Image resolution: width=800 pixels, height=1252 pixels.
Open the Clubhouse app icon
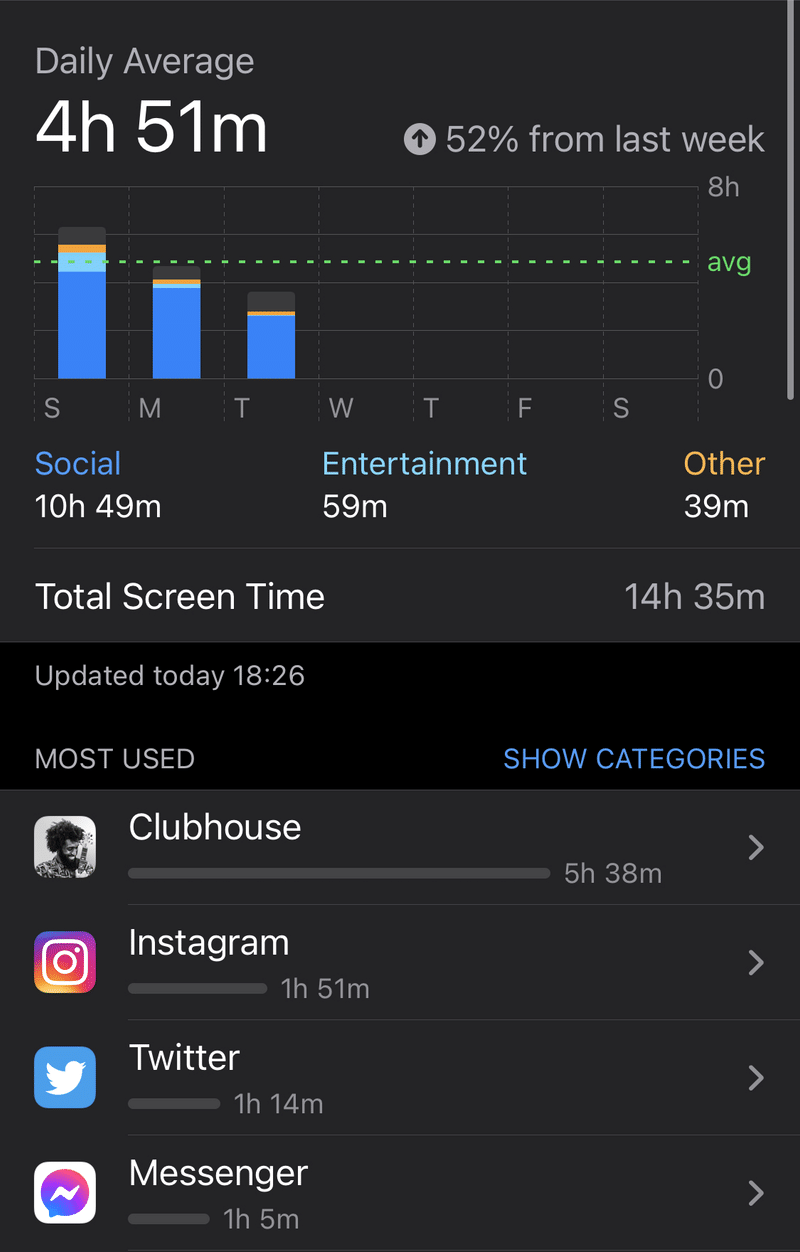(x=64, y=847)
